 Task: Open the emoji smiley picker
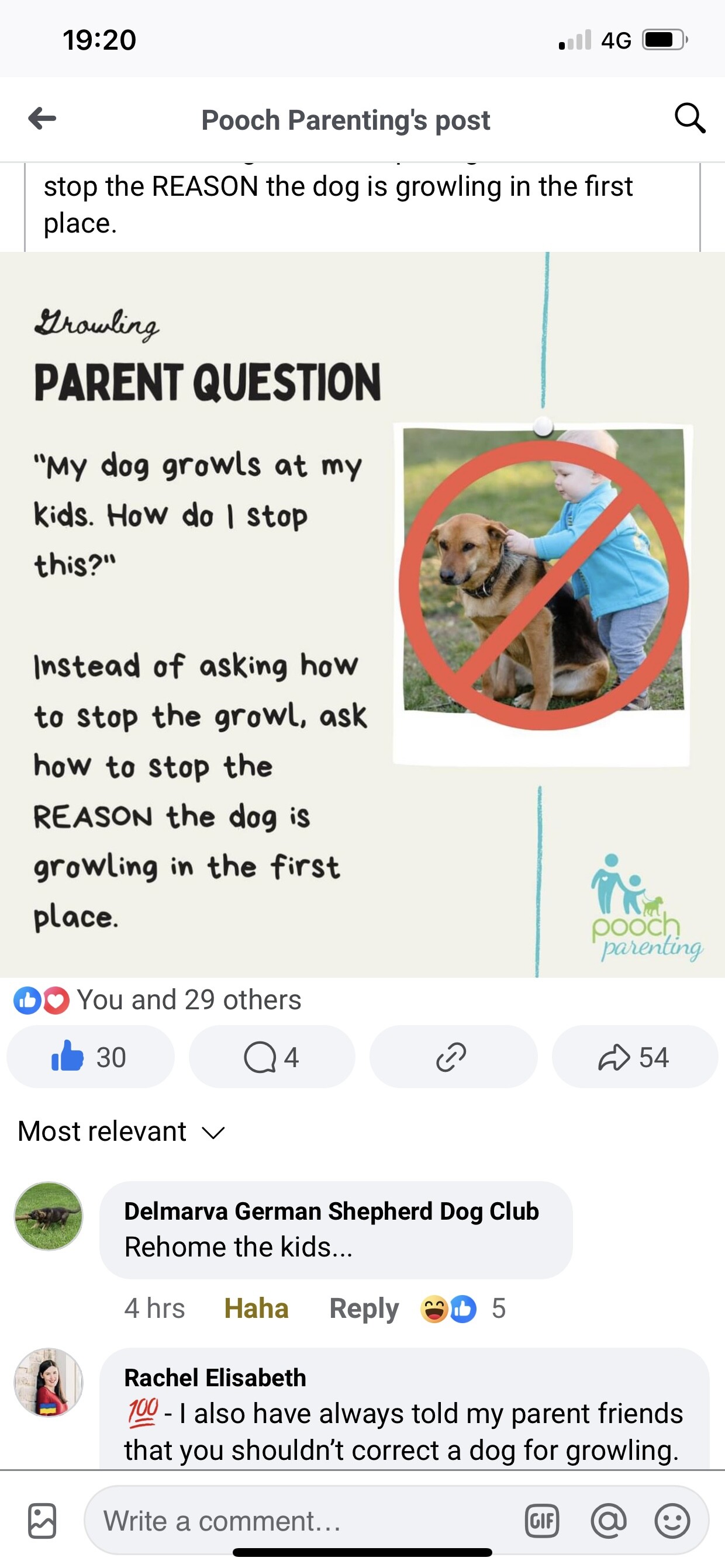coord(672,1521)
